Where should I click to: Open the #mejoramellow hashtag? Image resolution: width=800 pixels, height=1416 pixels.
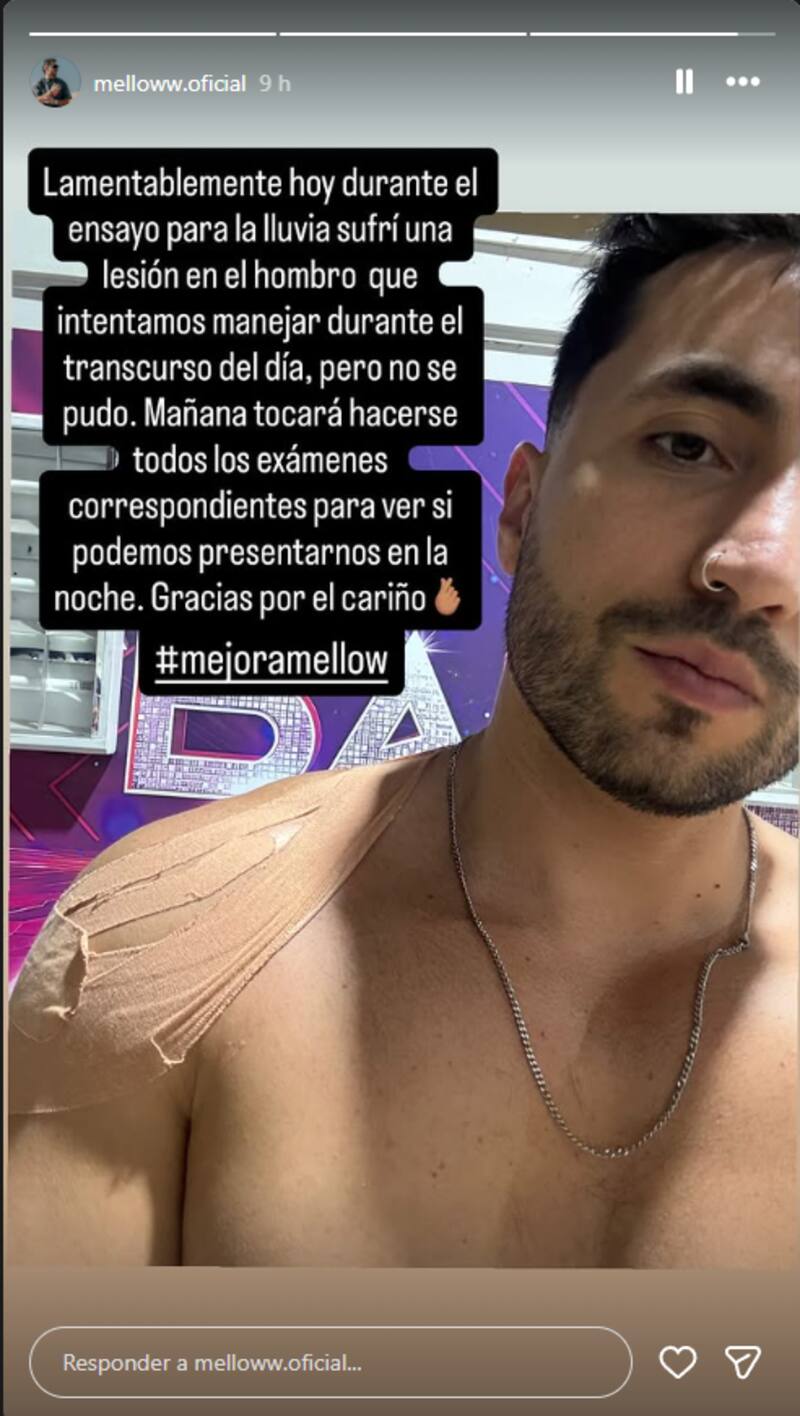coord(271,663)
